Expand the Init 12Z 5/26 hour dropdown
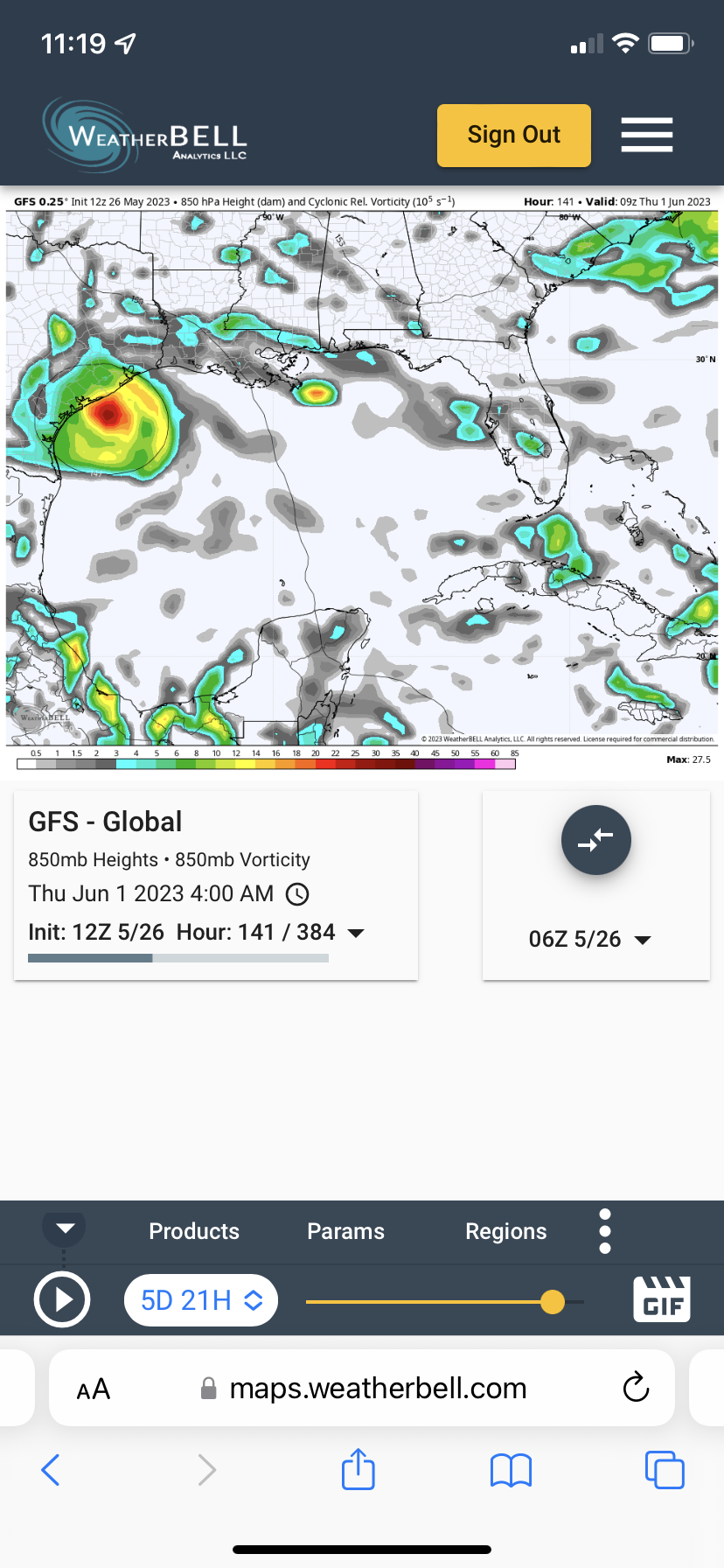The height and width of the screenshot is (1568, 724). [356, 933]
